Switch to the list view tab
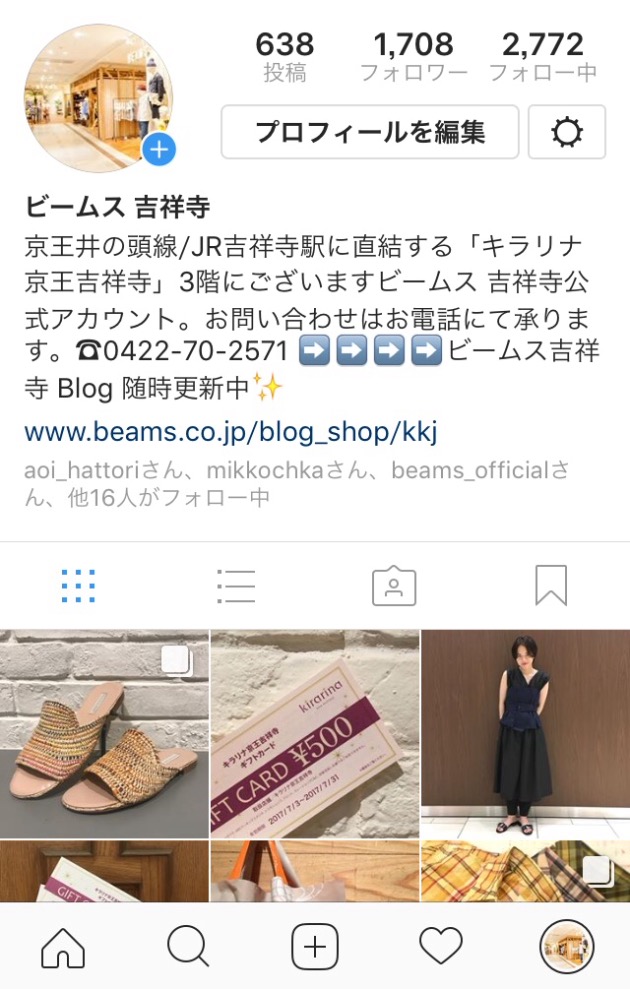Image resolution: width=630 pixels, height=989 pixels. [x=236, y=586]
